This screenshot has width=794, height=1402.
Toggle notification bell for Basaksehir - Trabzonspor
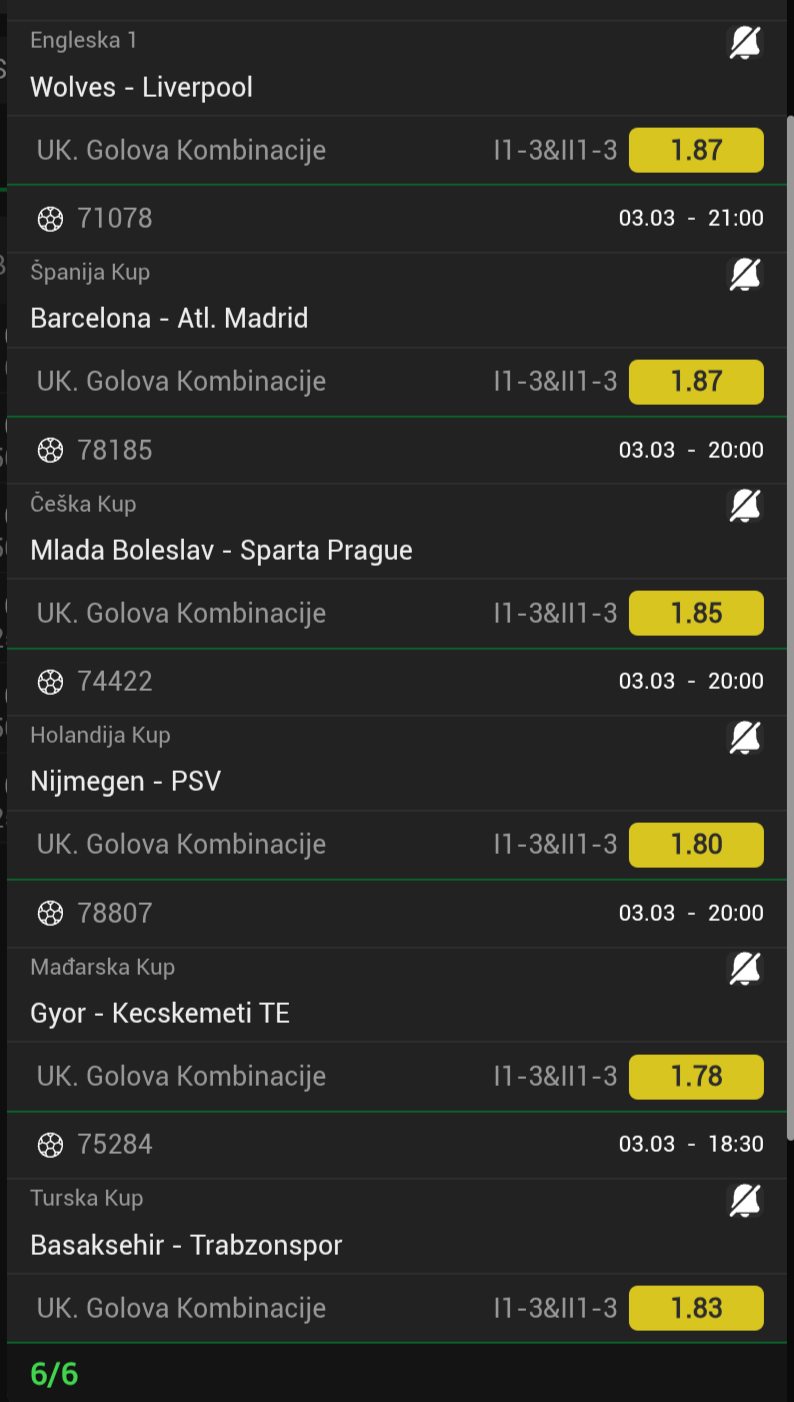(744, 1200)
